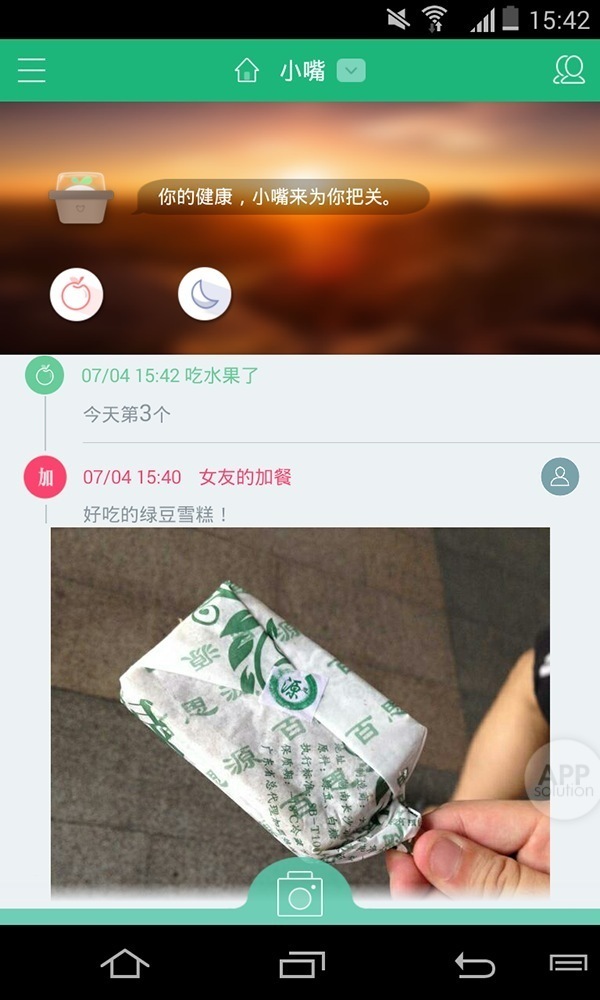The width and height of the screenshot is (600, 1000).
Task: Tap the moon sleep logging button
Action: click(204, 295)
